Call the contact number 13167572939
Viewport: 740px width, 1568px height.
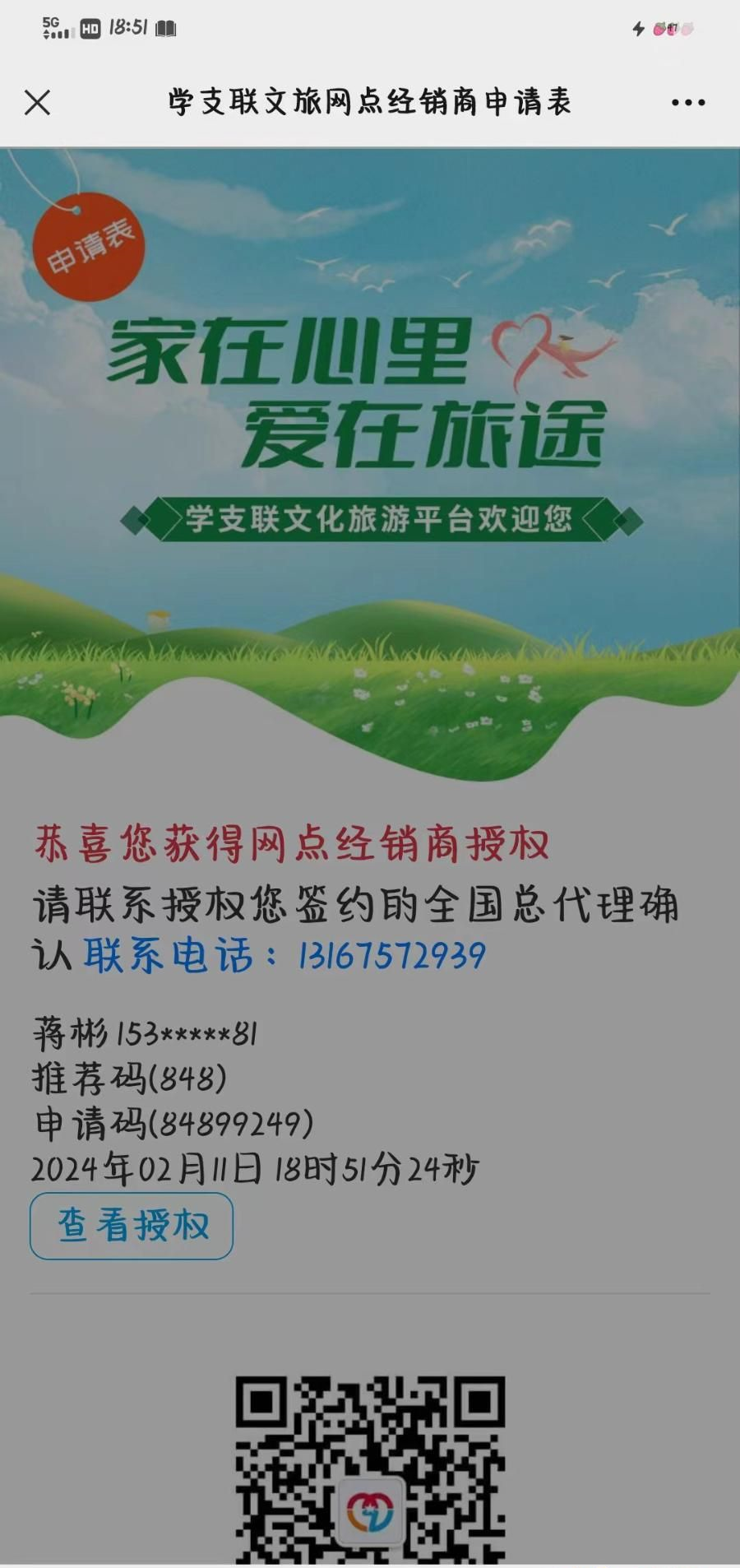point(391,956)
